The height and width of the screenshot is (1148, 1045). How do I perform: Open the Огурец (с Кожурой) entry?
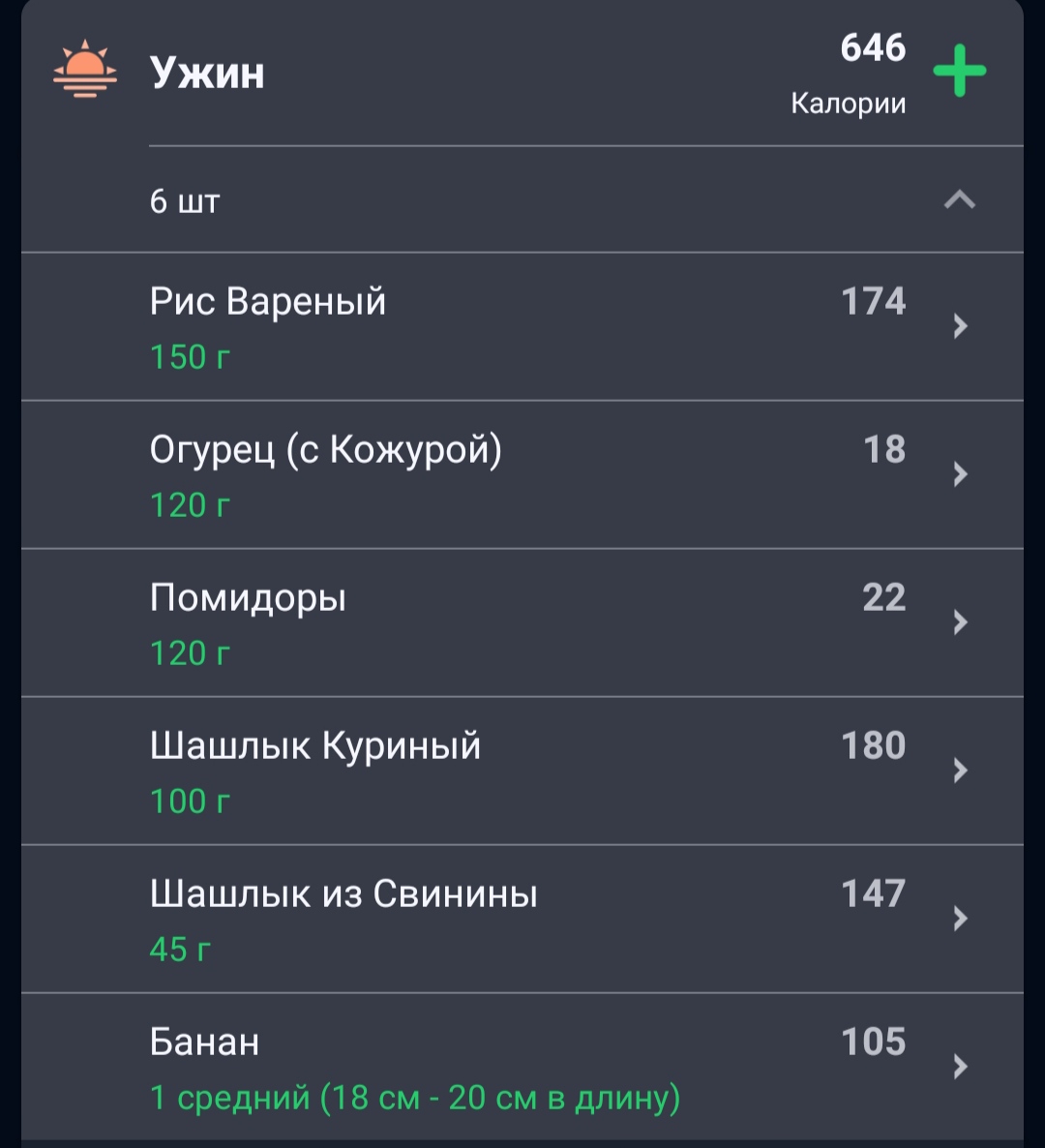[x=522, y=474]
